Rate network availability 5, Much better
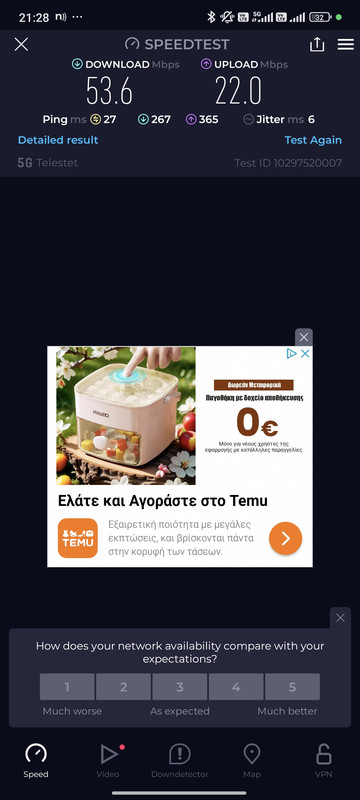Viewport: 360px width, 800px height. (x=293, y=687)
